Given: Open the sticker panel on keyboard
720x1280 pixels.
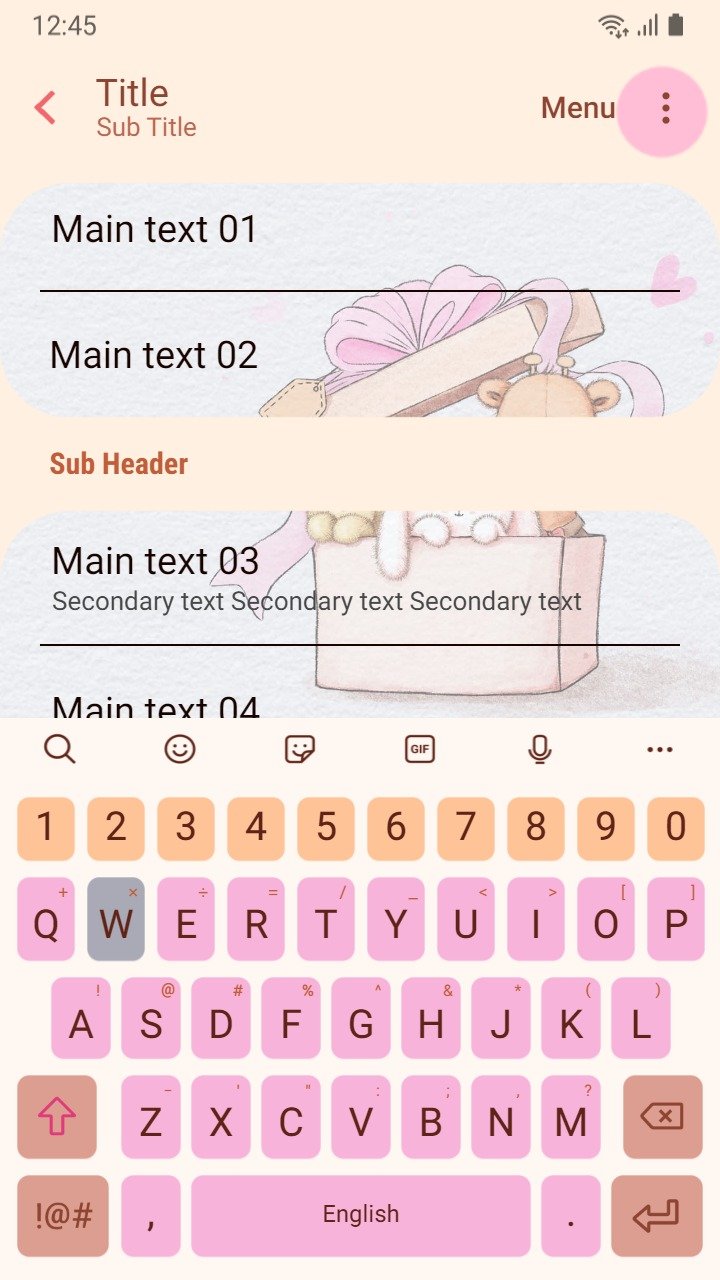Looking at the screenshot, I should click(300, 748).
